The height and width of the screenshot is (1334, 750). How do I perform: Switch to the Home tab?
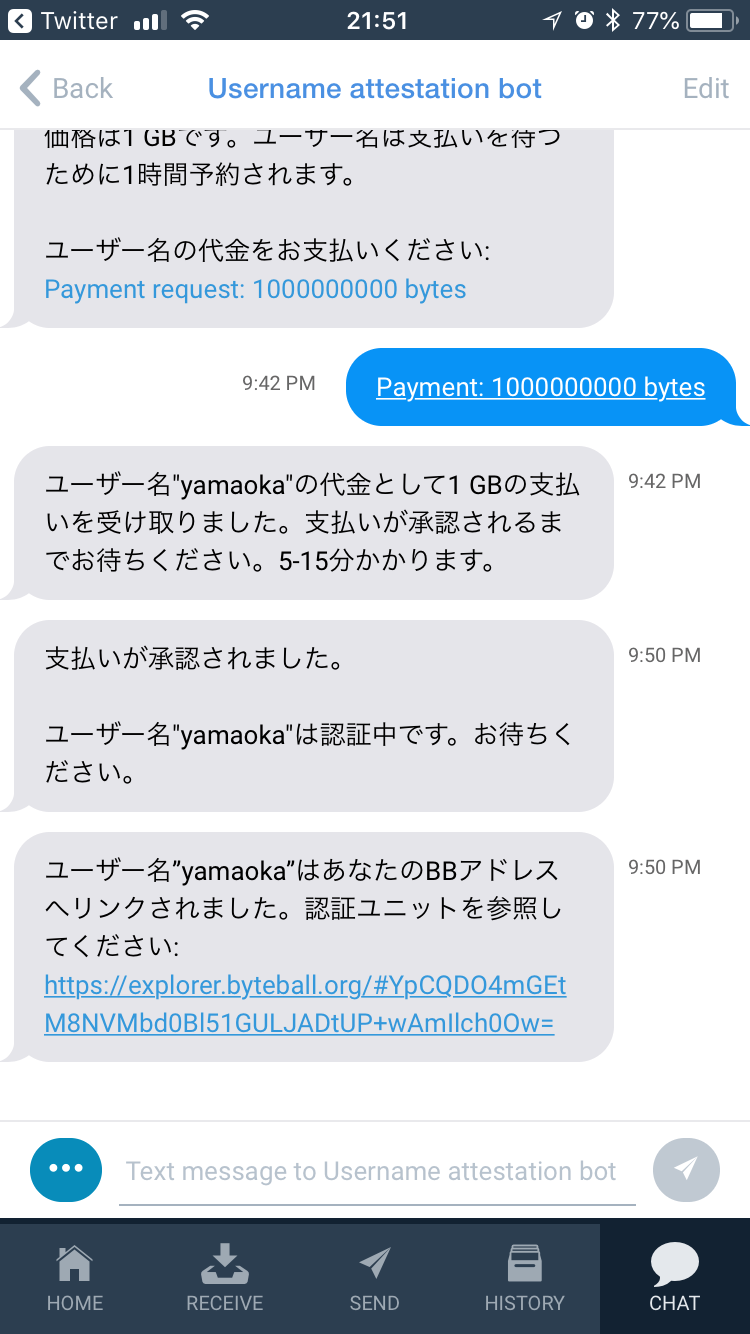click(x=75, y=1277)
